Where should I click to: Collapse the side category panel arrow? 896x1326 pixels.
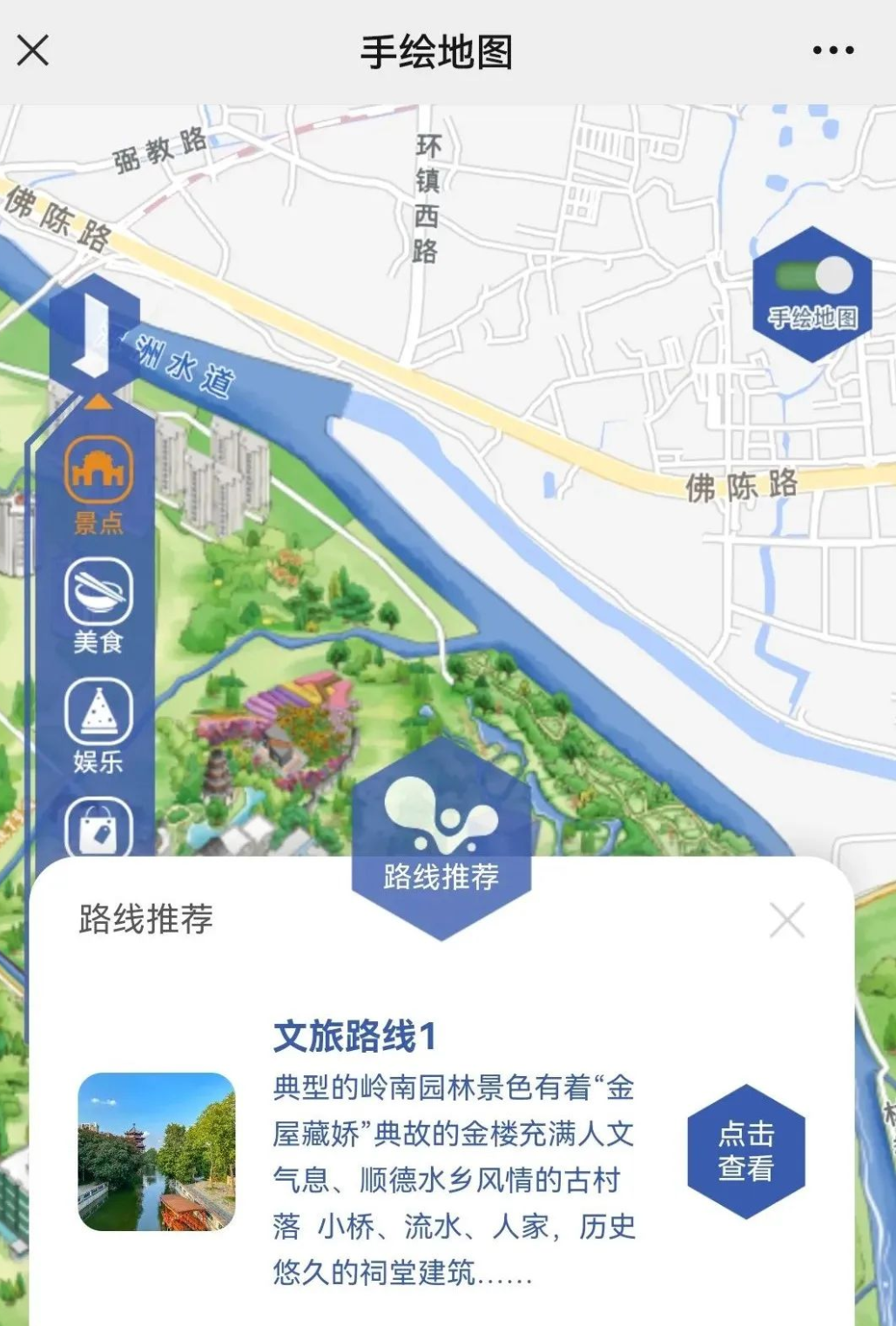pyautogui.click(x=98, y=401)
